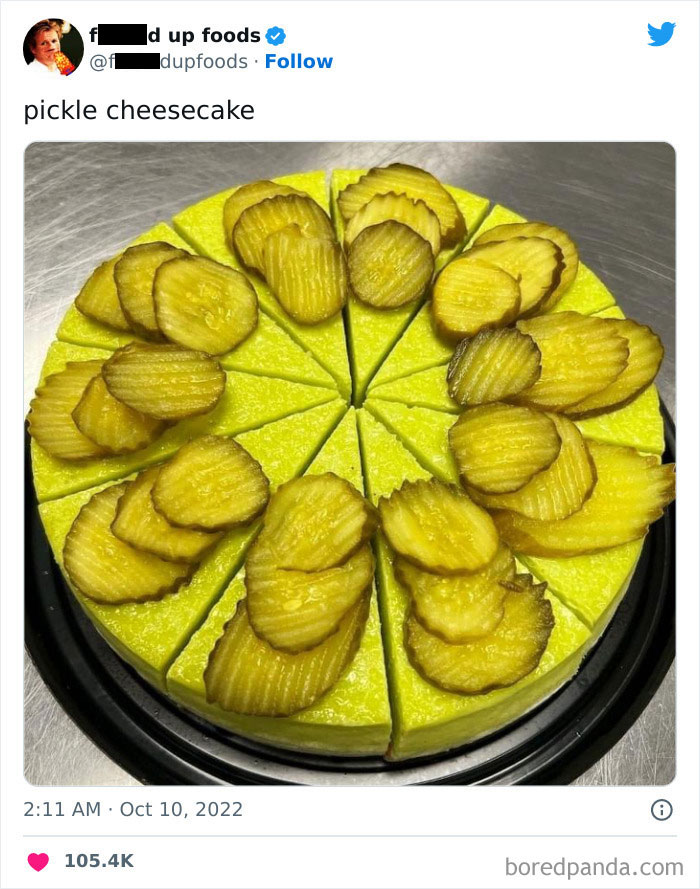Follow the up foods account
The image size is (700, 889).
(299, 62)
